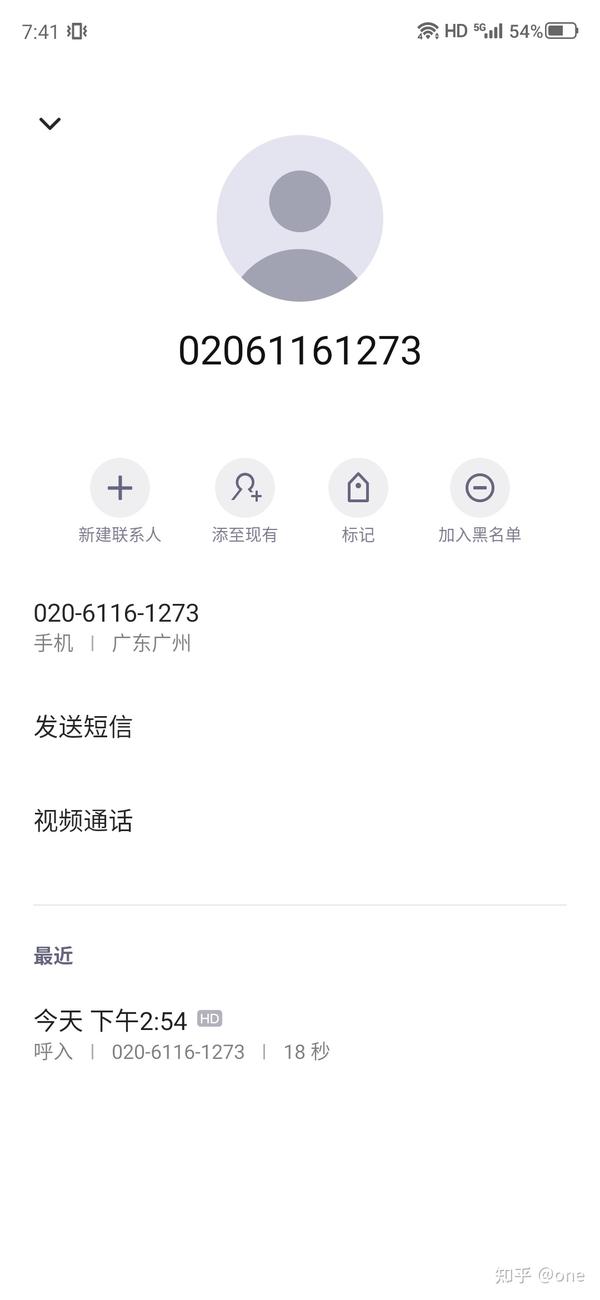Image resolution: width=600 pixels, height=1300 pixels.
Task: Open 发送短信 to send a message
Action: (x=300, y=727)
